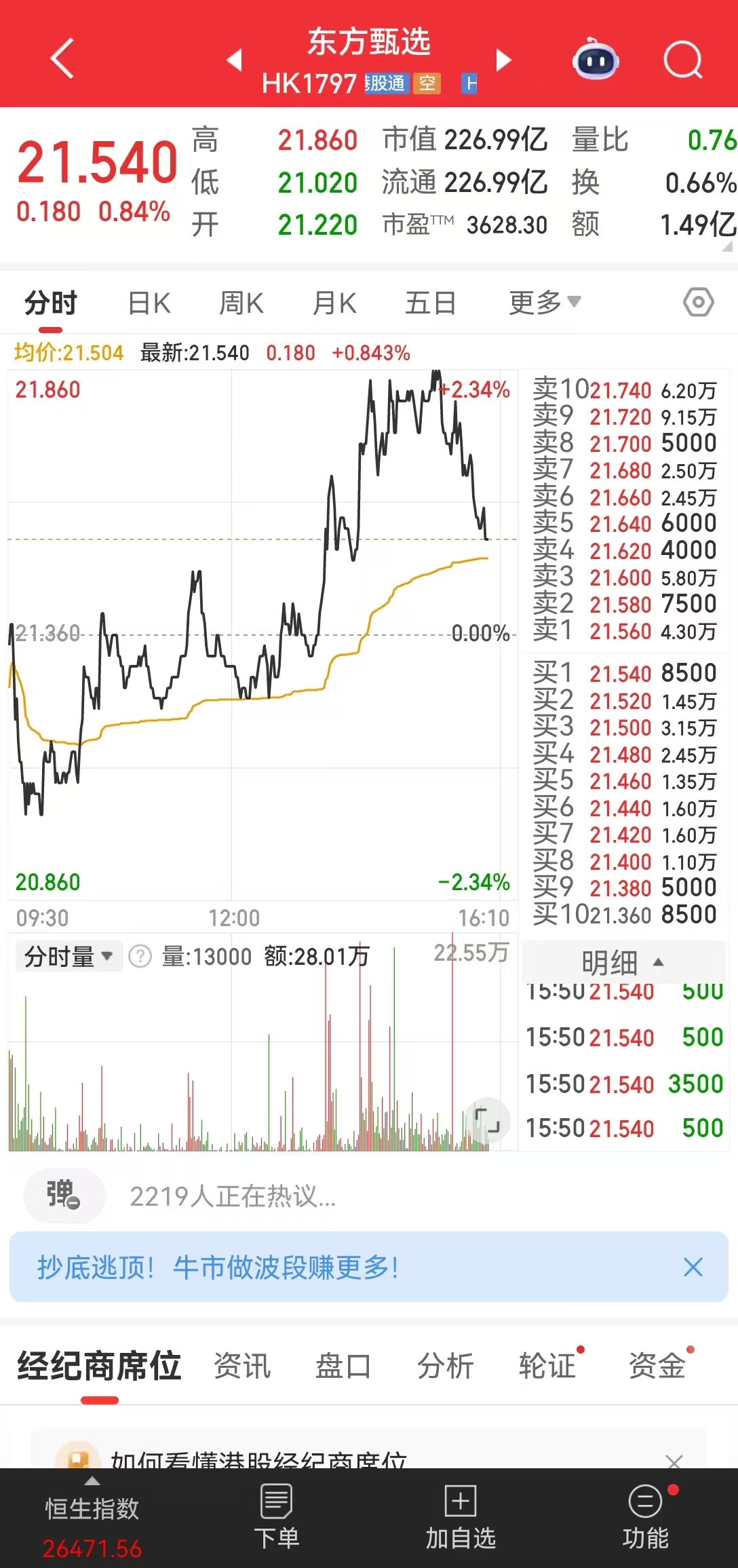Expand the 明细 trade details panel
The height and width of the screenshot is (1568, 738).
[x=622, y=962]
